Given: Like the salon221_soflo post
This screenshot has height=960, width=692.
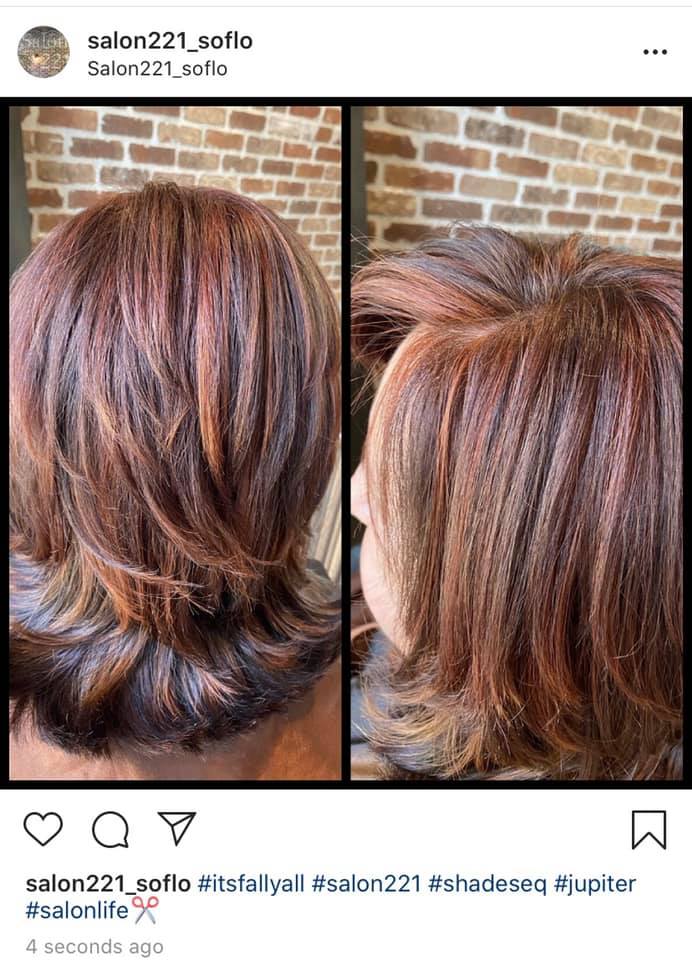Looking at the screenshot, I should (x=43, y=828).
